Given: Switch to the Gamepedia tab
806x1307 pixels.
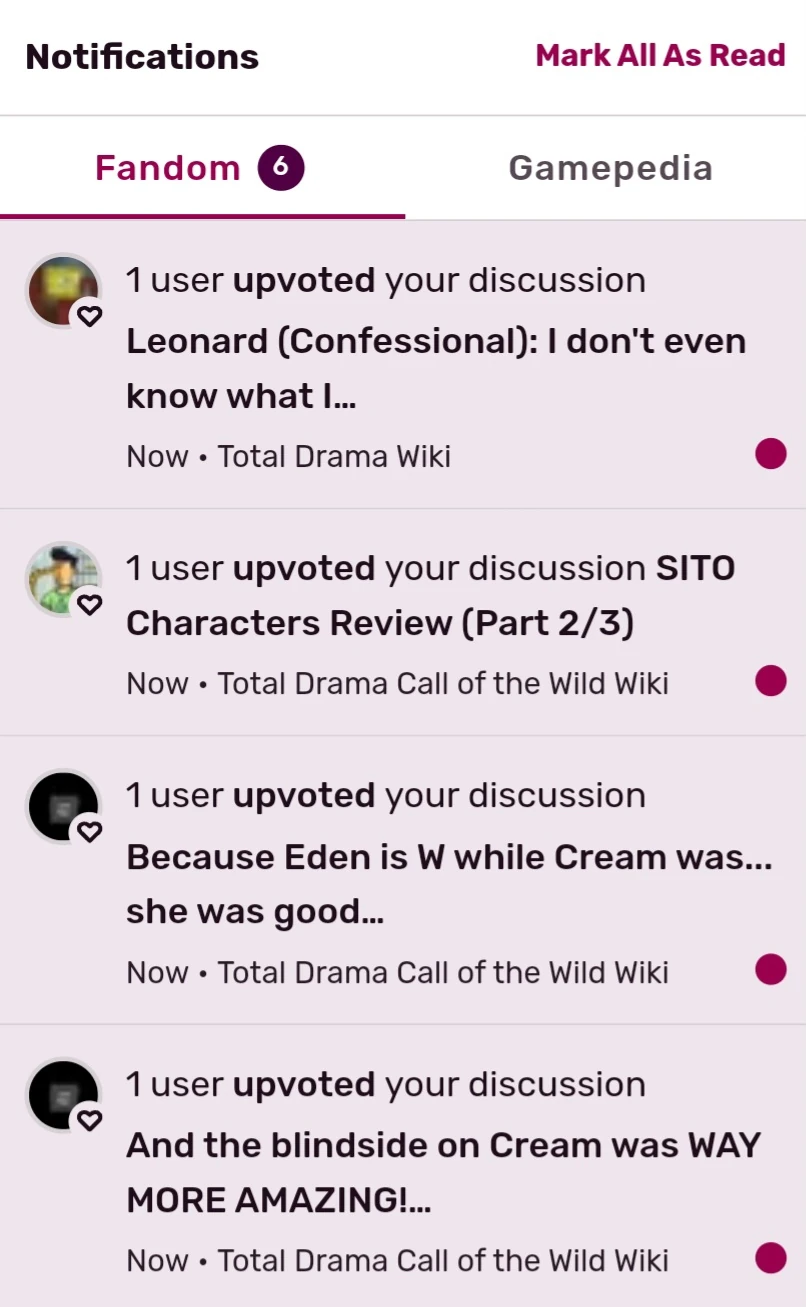Looking at the screenshot, I should coord(610,168).
